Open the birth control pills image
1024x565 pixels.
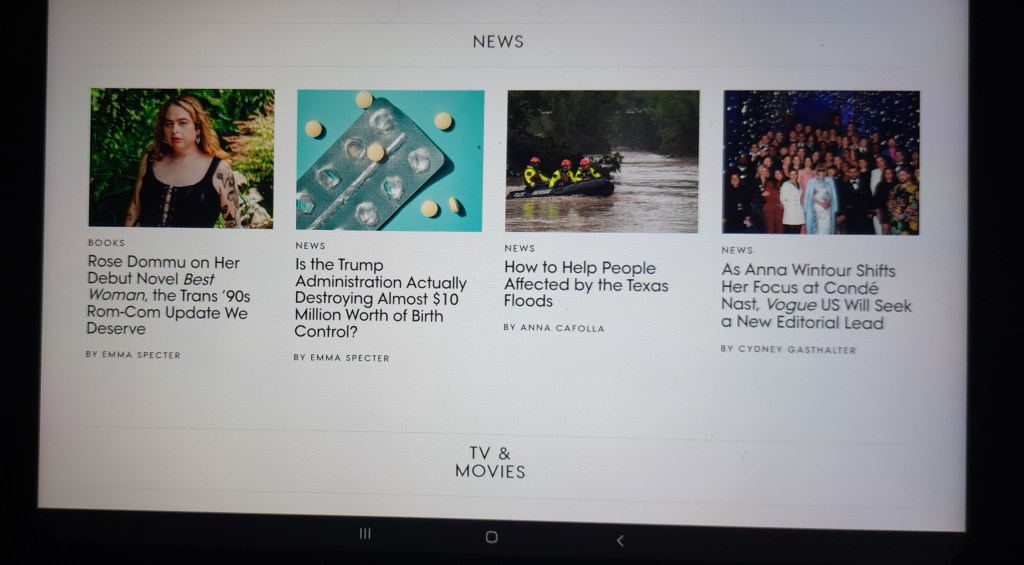coord(390,160)
